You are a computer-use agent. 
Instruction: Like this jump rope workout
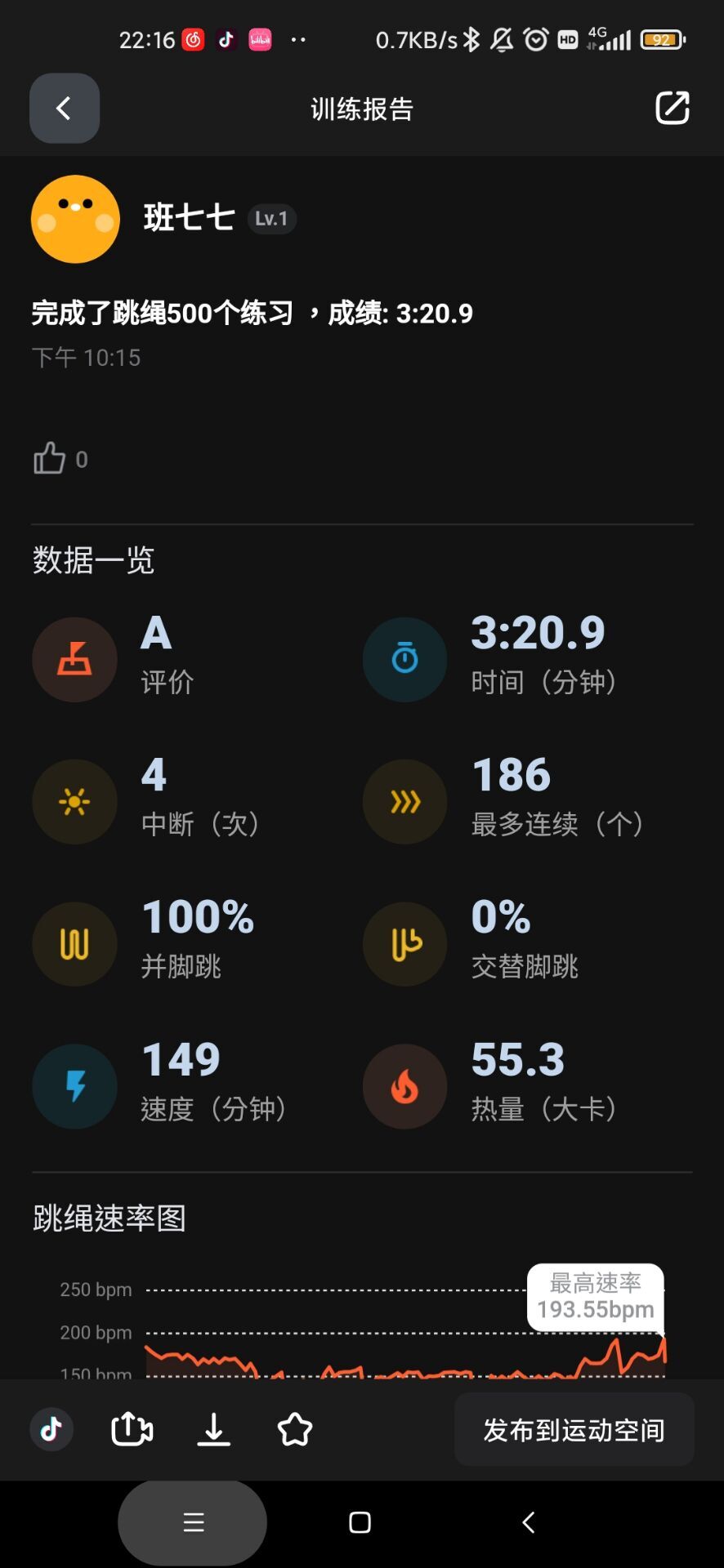(x=50, y=458)
